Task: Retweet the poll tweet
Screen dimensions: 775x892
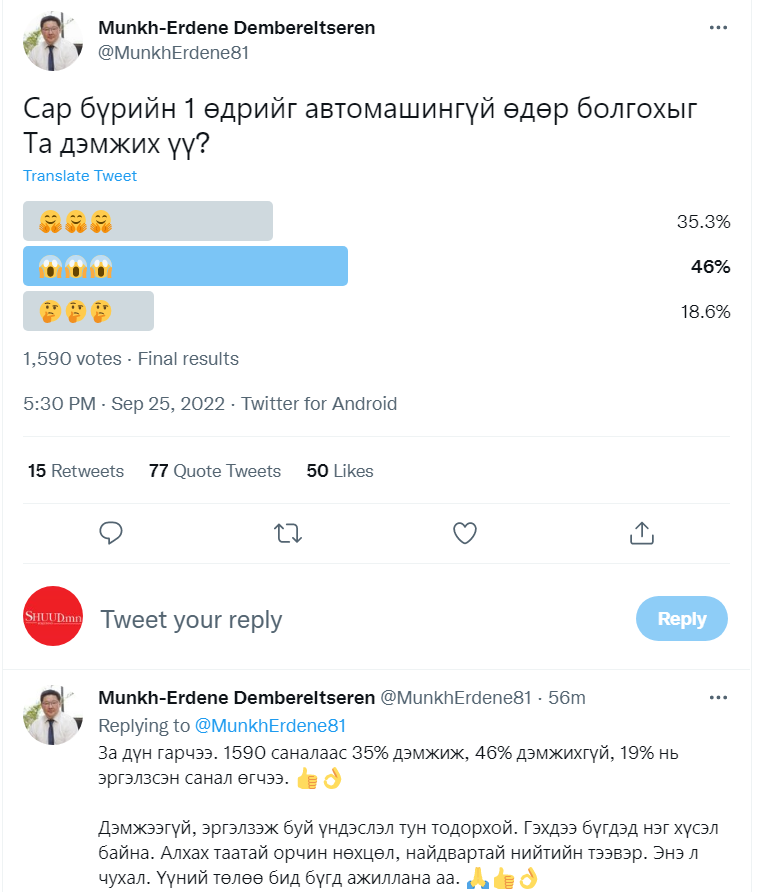Action: coord(288,533)
